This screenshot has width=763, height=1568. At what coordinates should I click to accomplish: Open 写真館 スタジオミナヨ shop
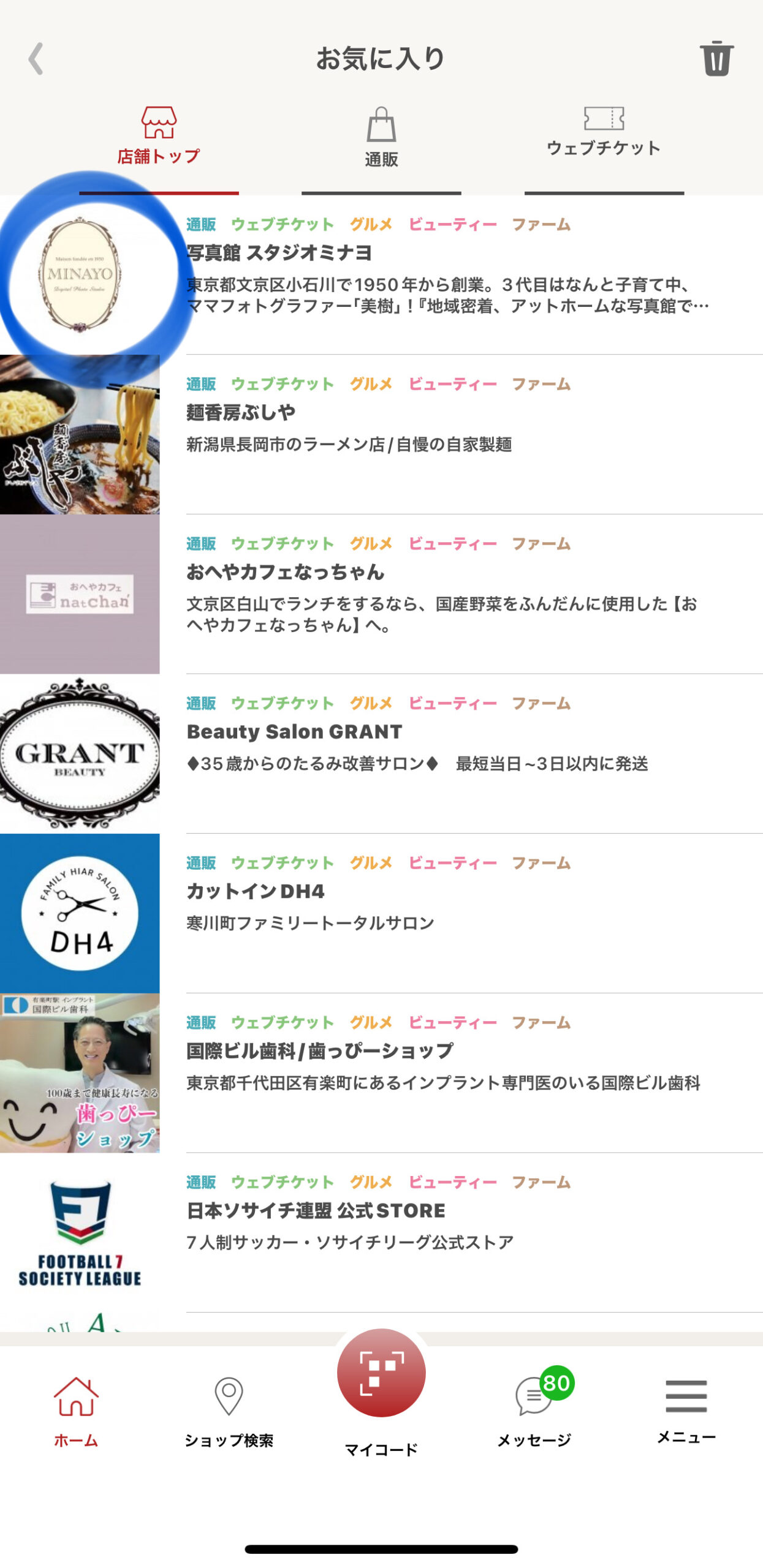[x=381, y=275]
